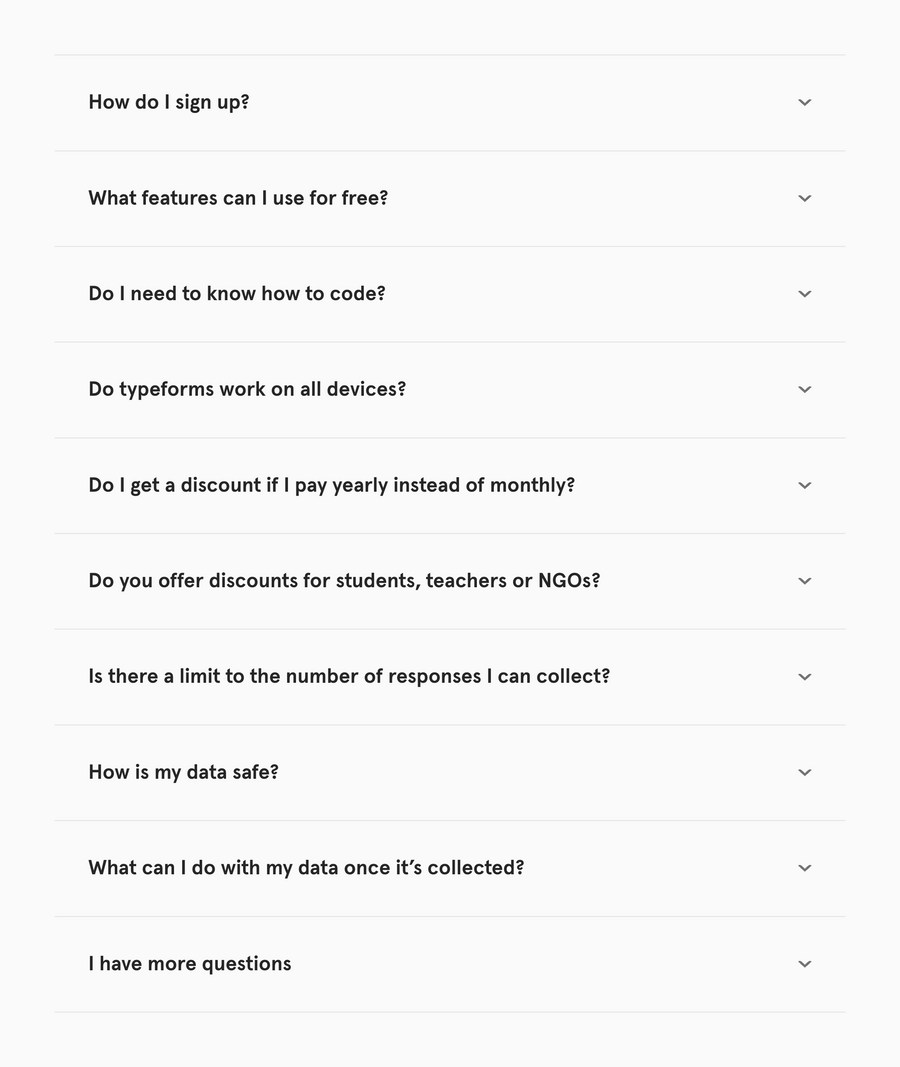Open the "I have more questions" section

point(804,963)
